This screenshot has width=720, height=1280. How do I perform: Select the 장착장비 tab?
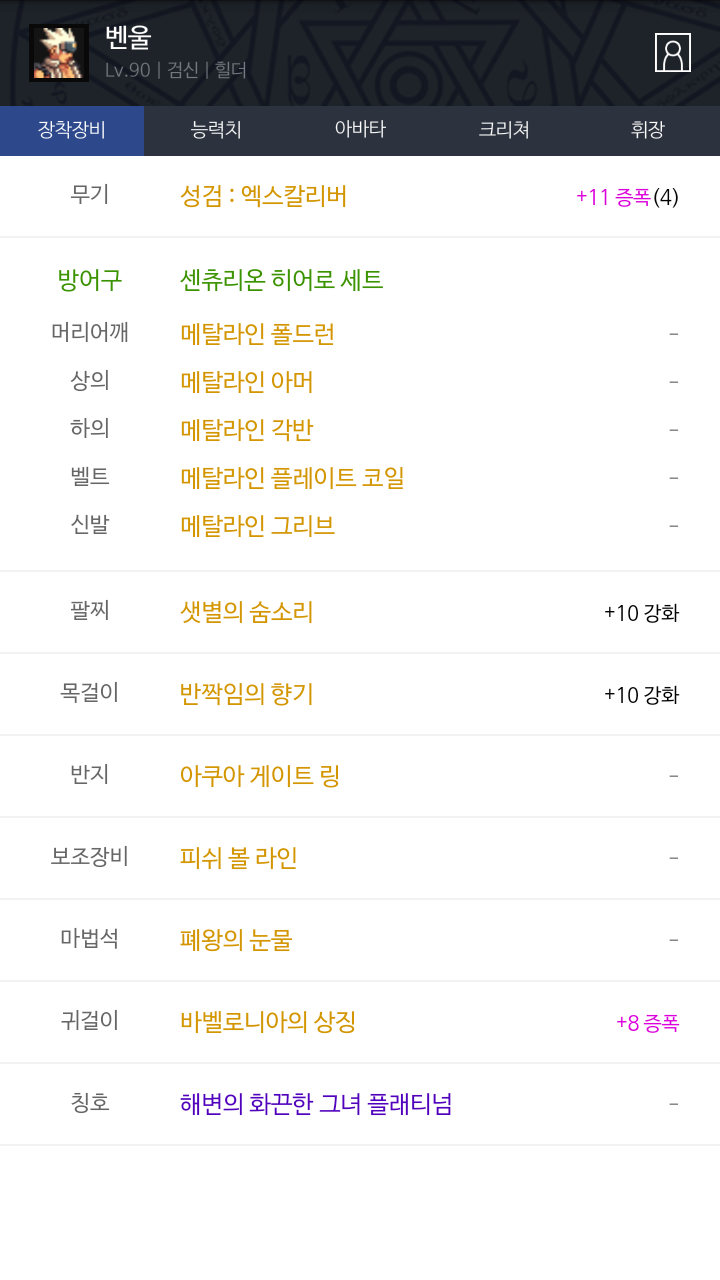click(72, 130)
